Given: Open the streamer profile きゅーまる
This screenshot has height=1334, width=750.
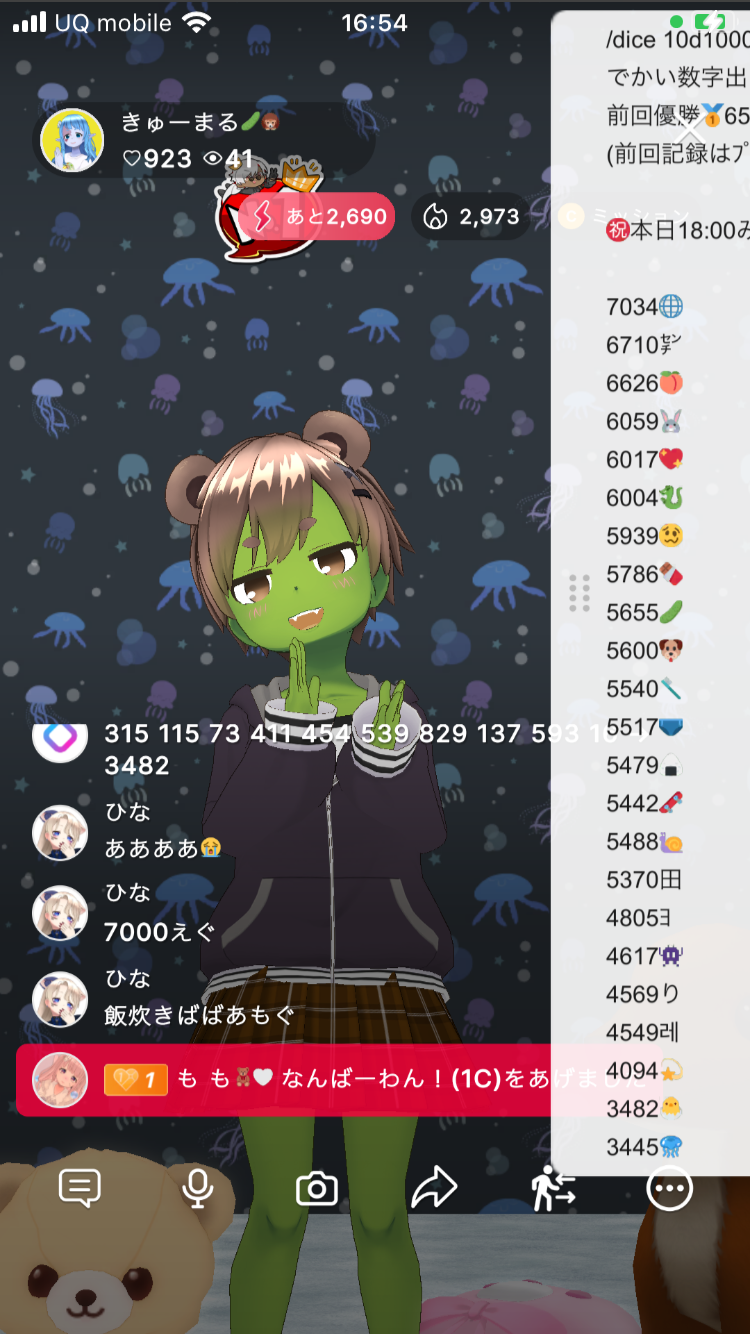Looking at the screenshot, I should [72, 141].
